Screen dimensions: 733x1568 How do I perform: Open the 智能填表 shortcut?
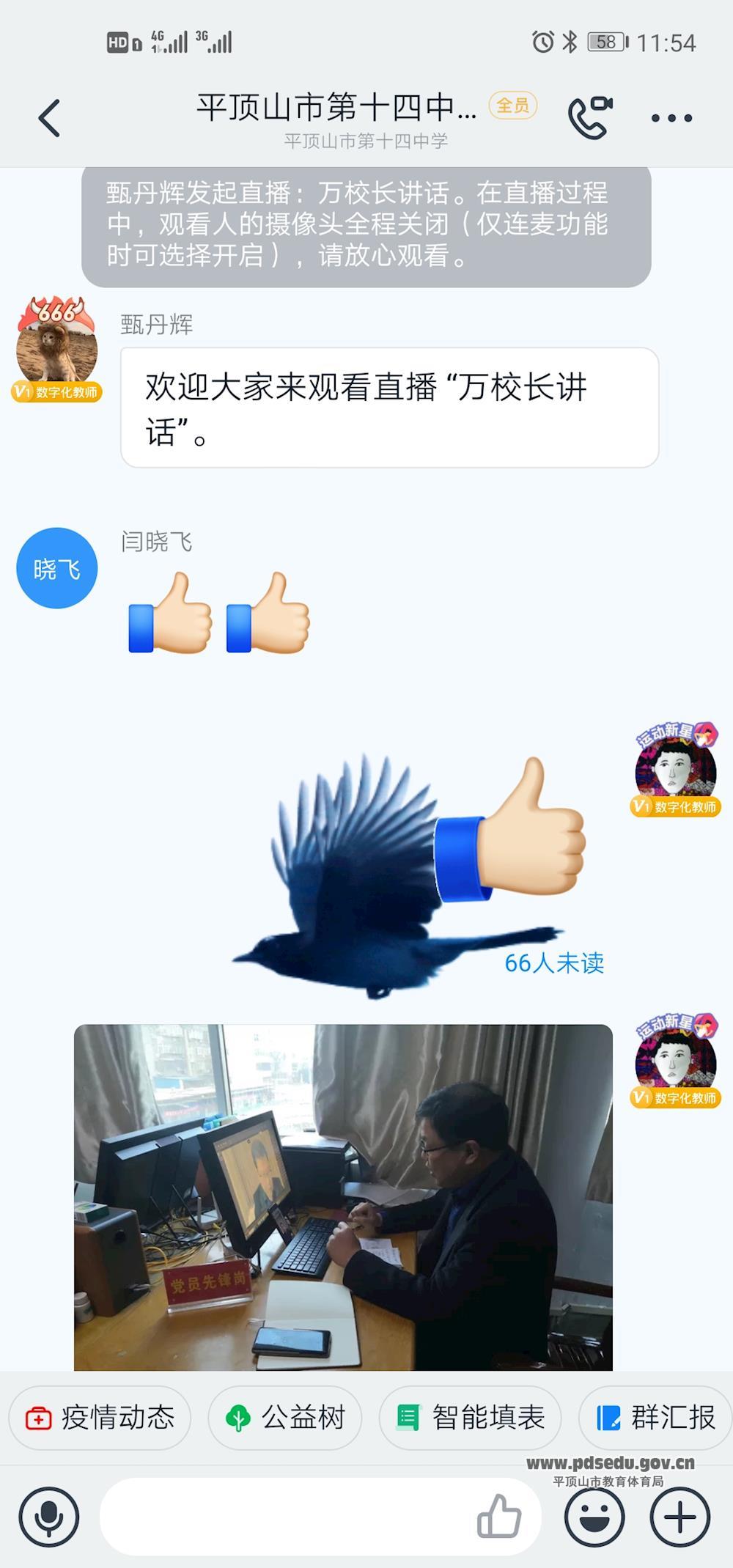click(471, 1418)
